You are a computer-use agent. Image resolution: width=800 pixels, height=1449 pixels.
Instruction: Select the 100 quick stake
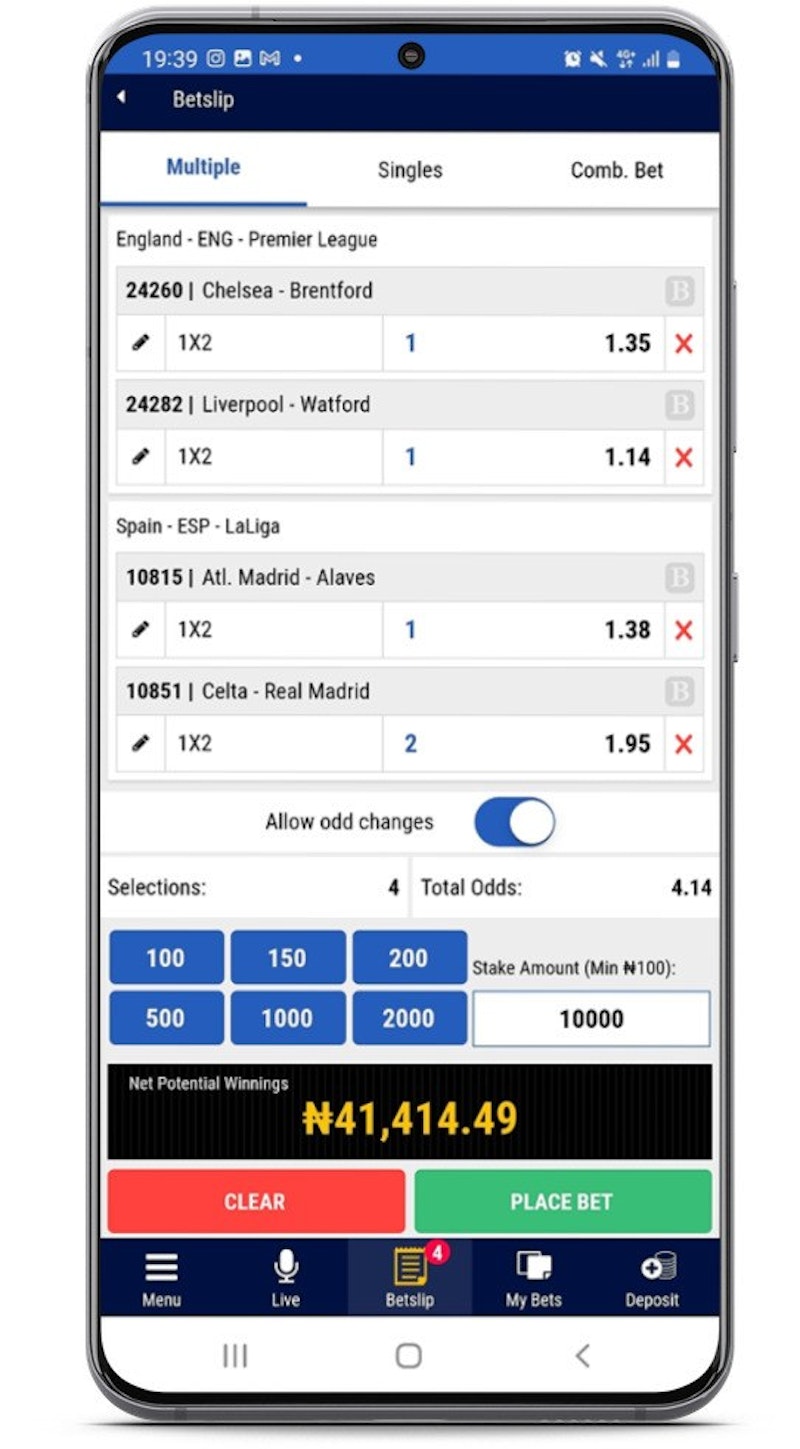(x=166, y=958)
